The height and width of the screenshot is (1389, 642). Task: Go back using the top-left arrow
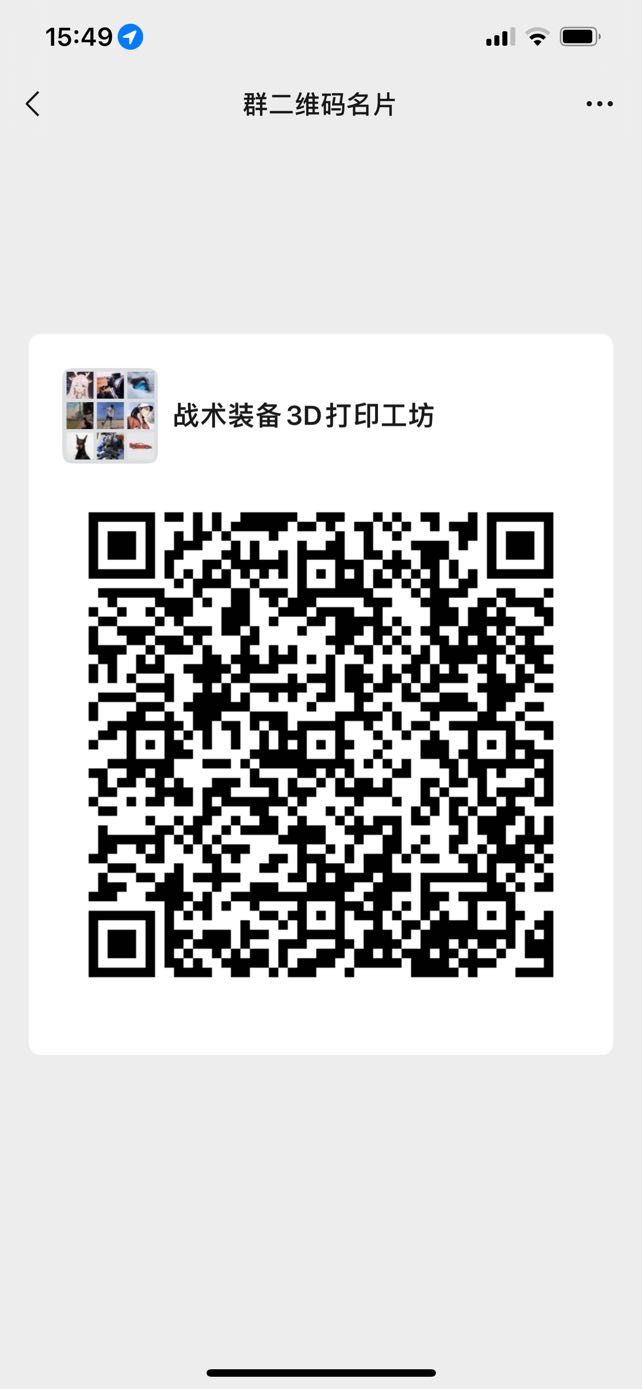click(x=33, y=104)
